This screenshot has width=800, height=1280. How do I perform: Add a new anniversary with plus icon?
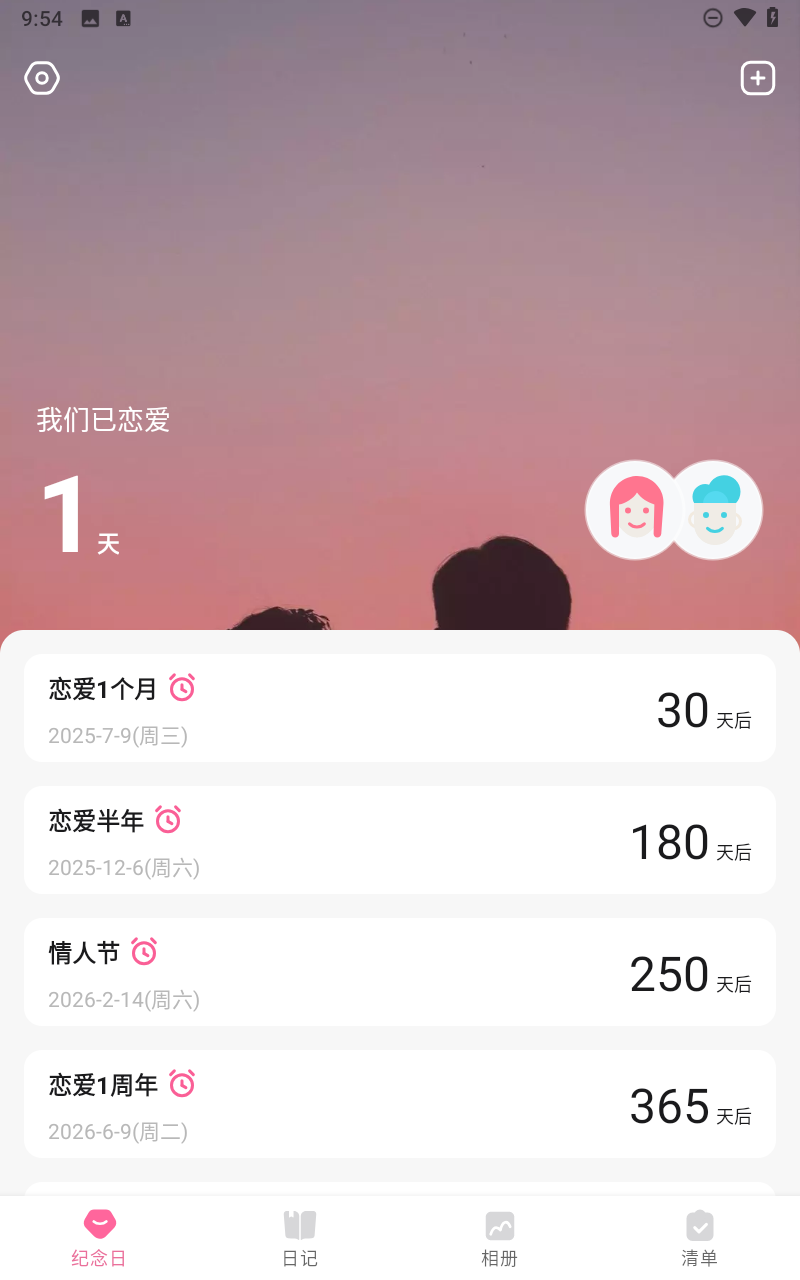click(757, 78)
